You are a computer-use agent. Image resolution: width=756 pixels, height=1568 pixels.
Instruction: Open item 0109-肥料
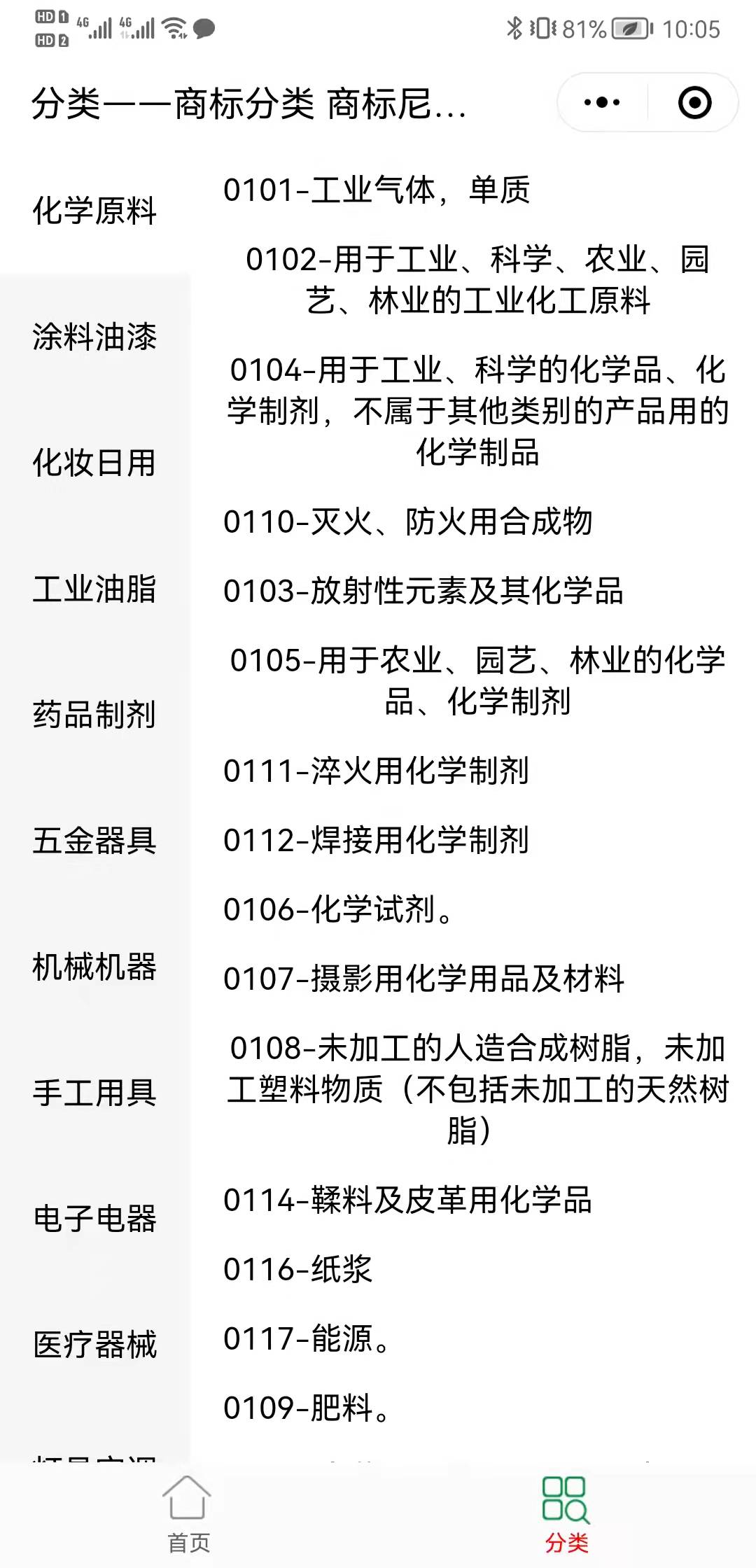pyautogui.click(x=307, y=1408)
